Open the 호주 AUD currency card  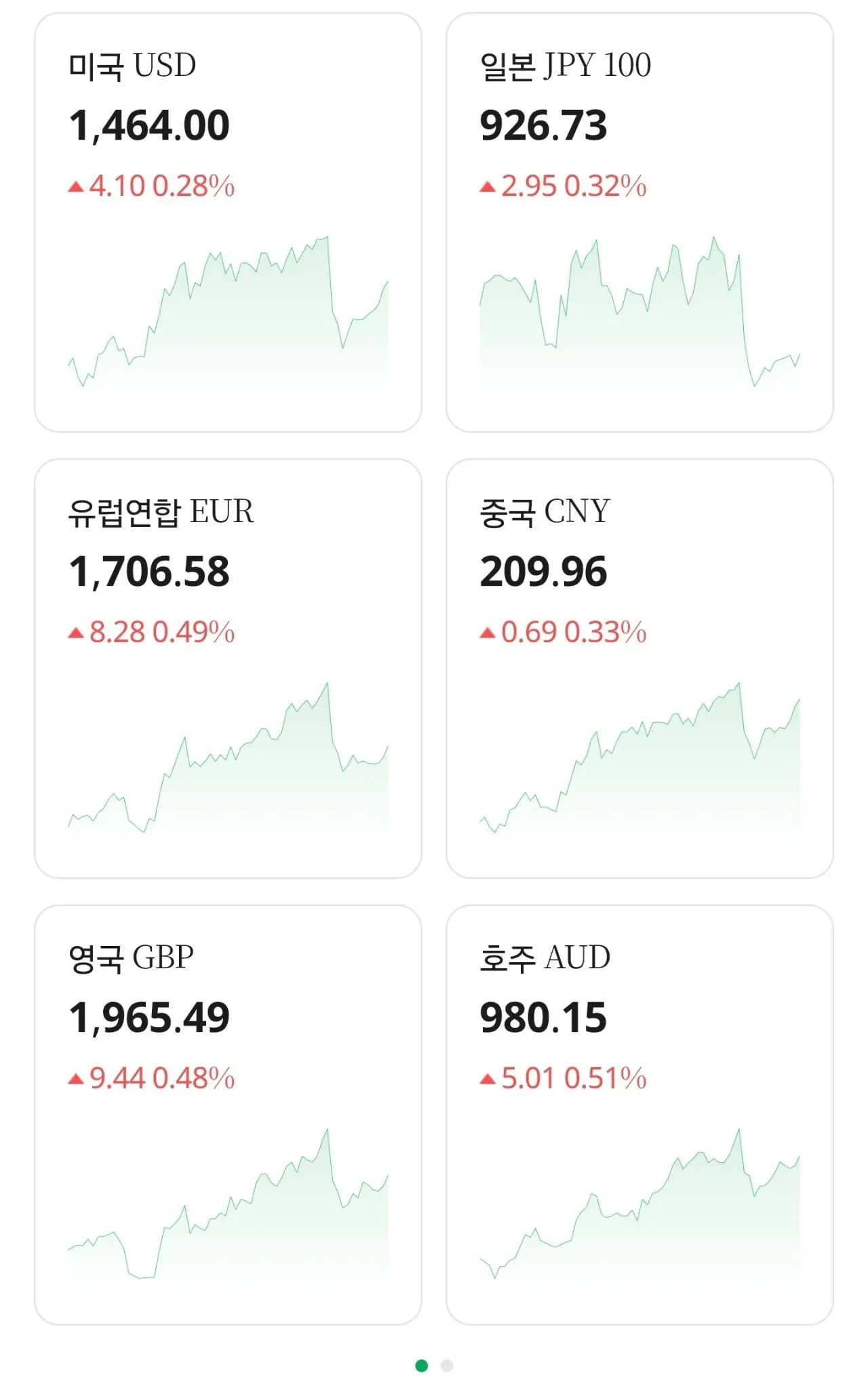pyautogui.click(x=640, y=1112)
